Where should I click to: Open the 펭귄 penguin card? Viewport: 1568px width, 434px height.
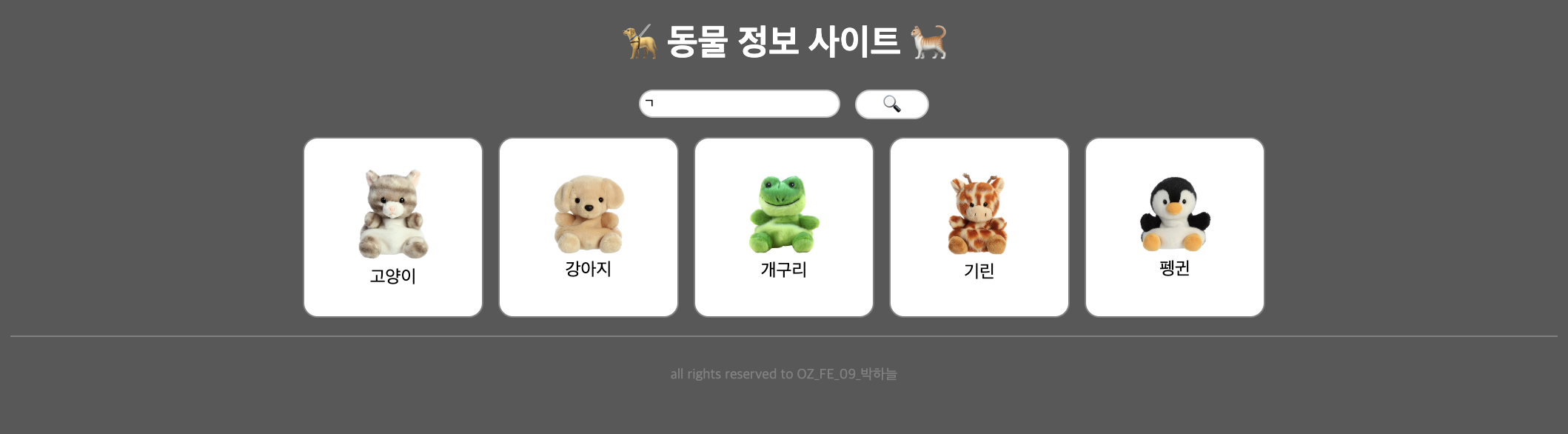click(1175, 227)
